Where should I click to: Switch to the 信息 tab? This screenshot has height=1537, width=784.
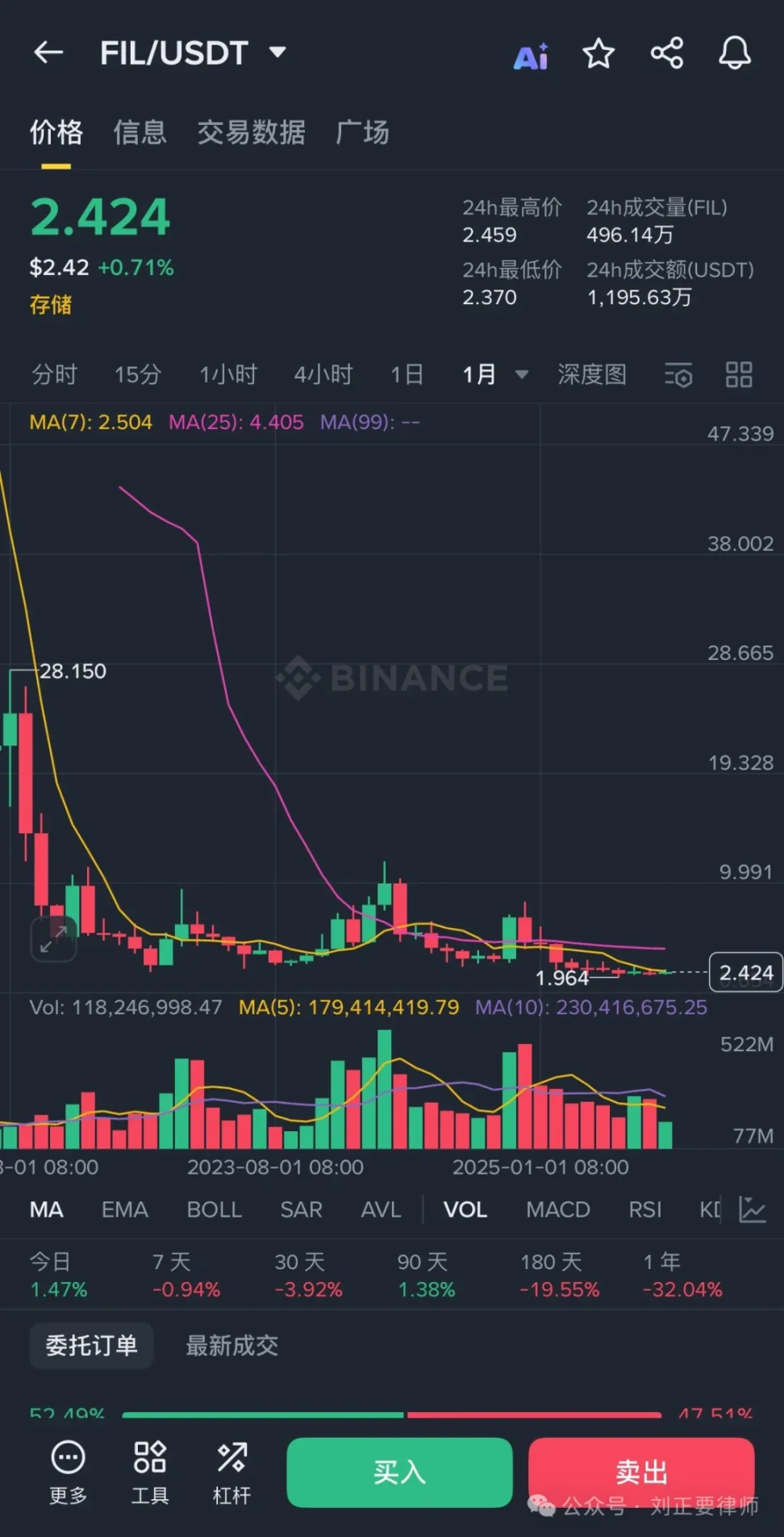[140, 132]
